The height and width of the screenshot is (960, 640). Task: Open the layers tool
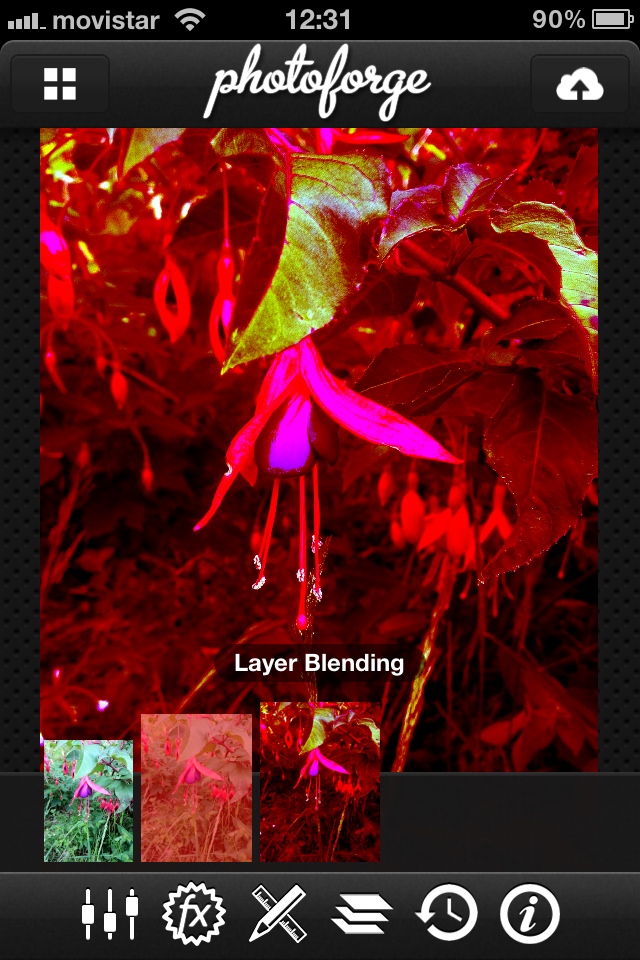pos(362,913)
